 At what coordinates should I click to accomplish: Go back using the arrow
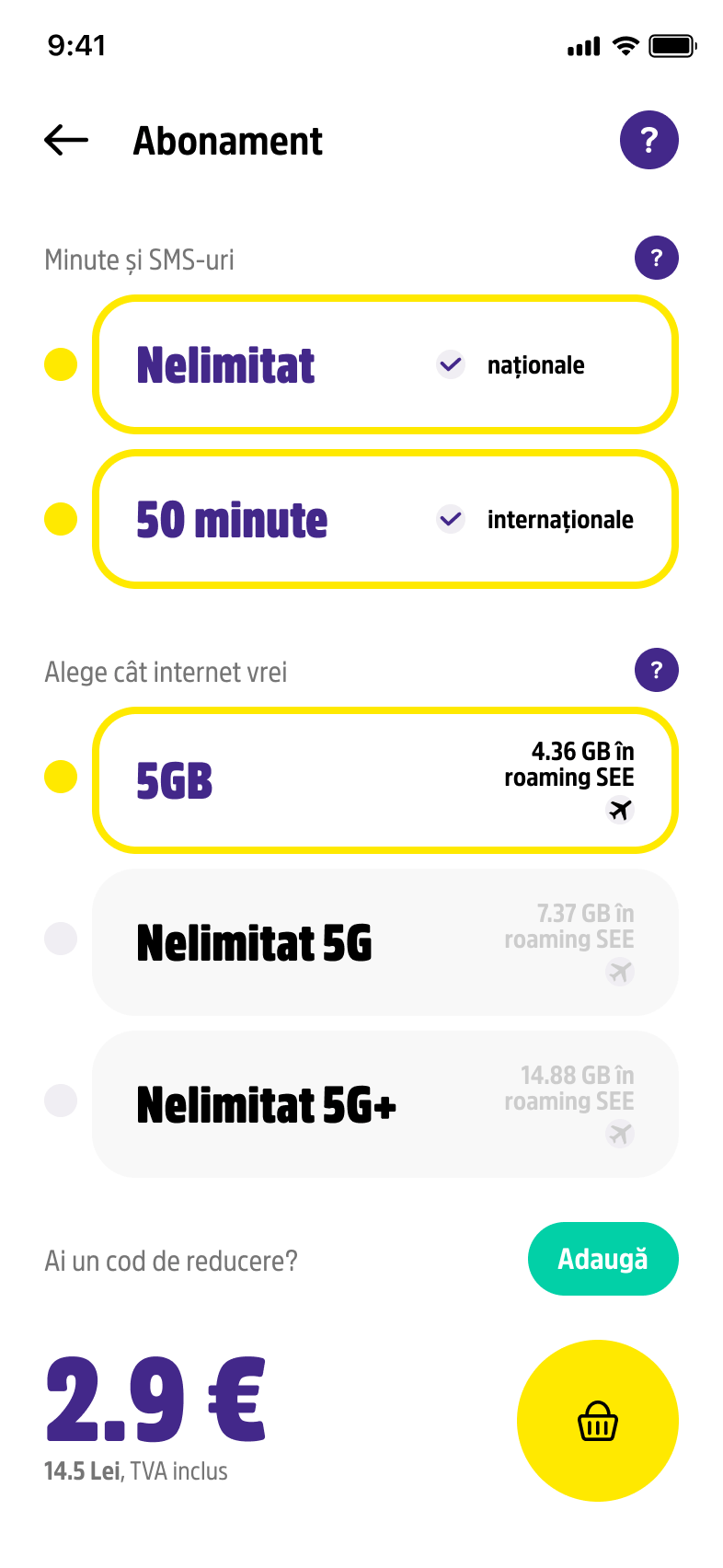(66, 141)
